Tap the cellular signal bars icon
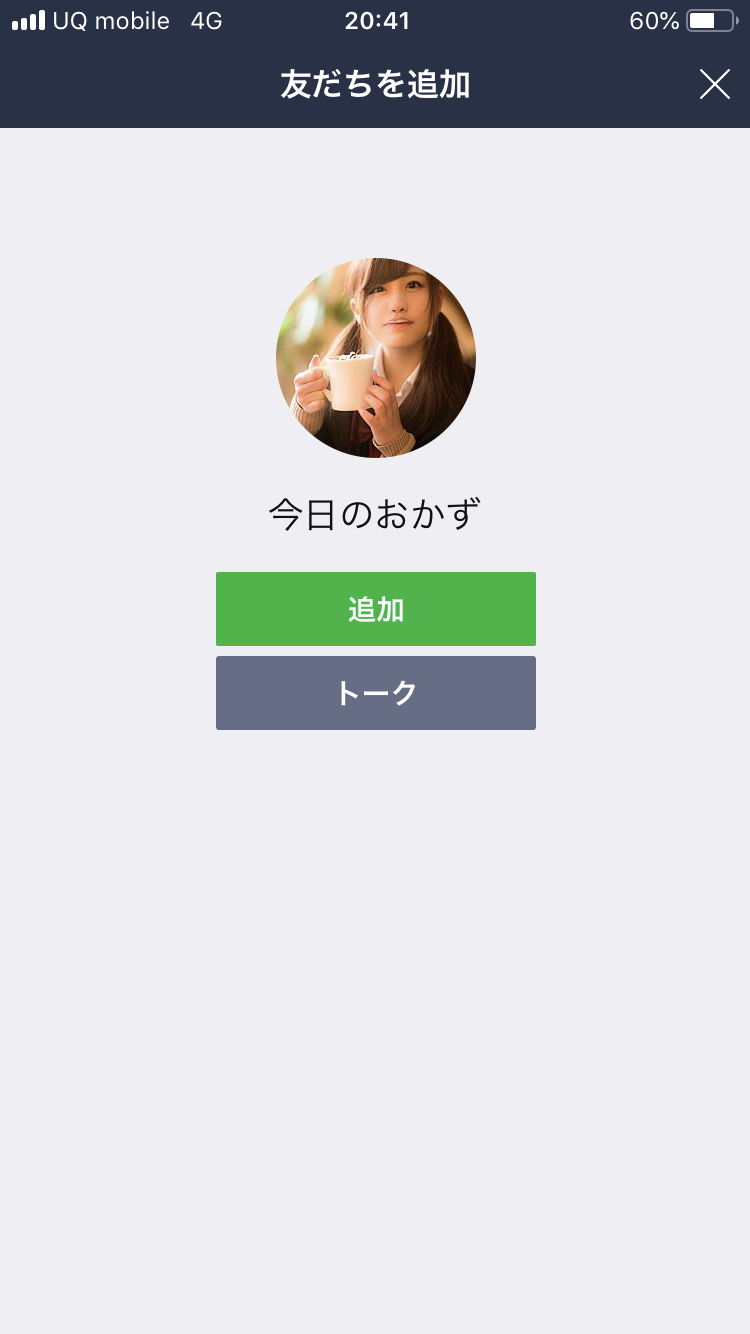This screenshot has height=1334, width=750. (x=27, y=19)
